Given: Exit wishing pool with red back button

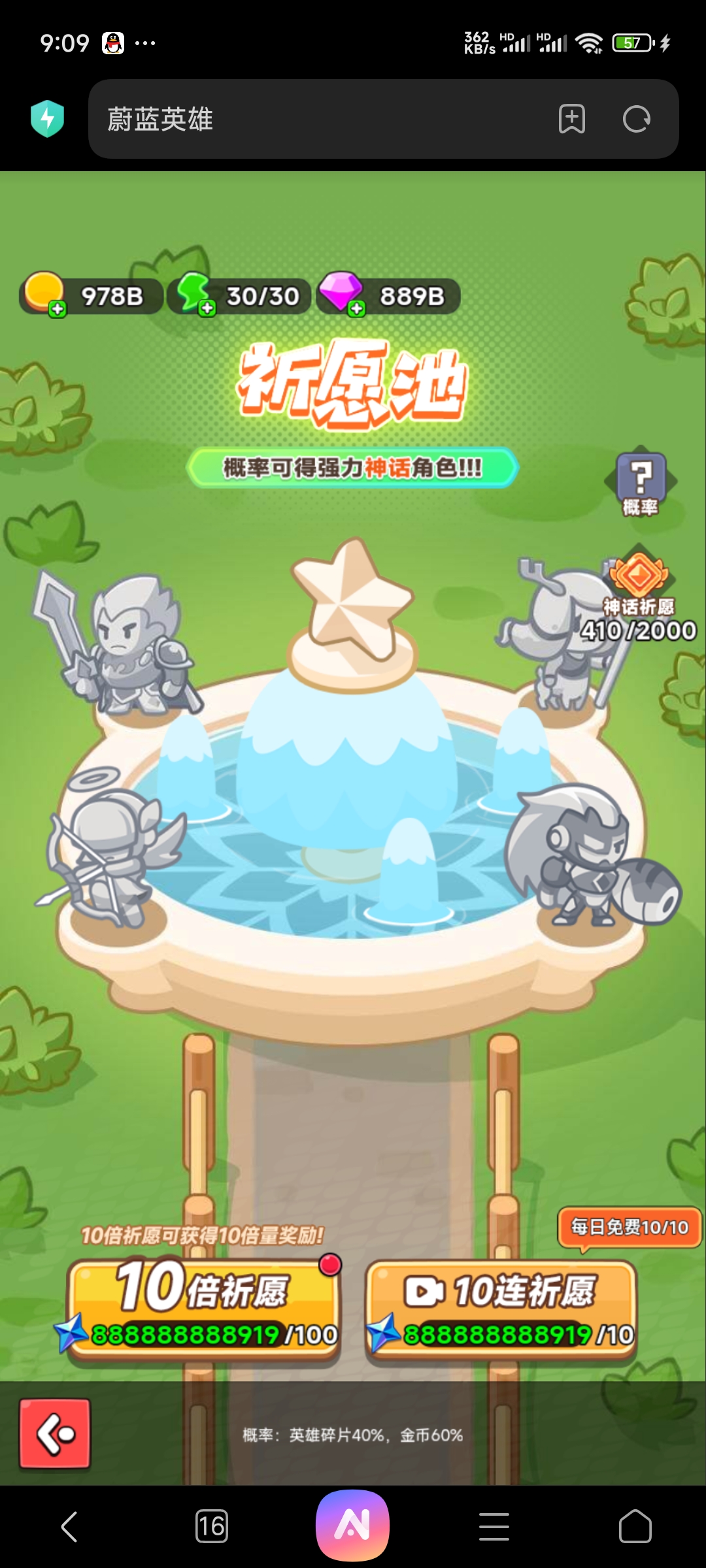Looking at the screenshot, I should tap(55, 1434).
